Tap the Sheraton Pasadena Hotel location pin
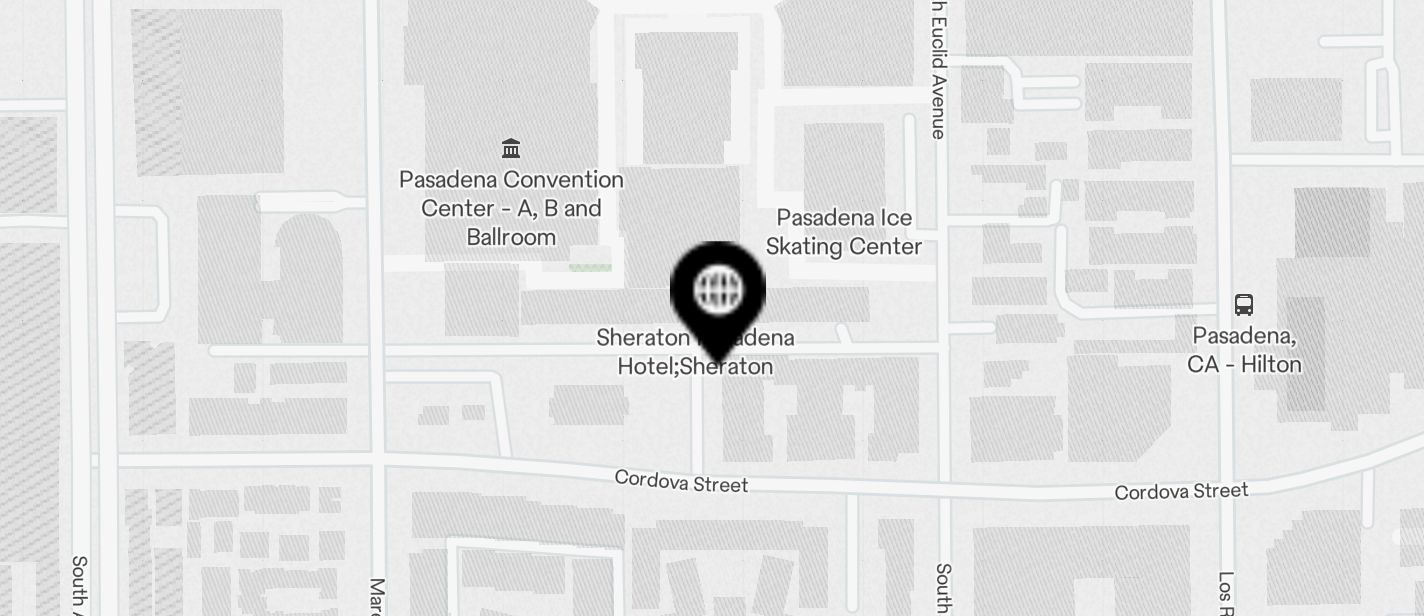Viewport: 1424px width, 616px height. click(718, 292)
